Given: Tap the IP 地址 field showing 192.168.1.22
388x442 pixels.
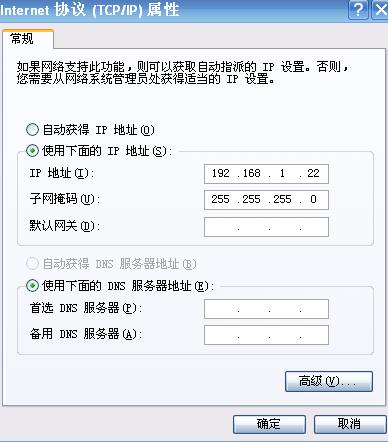Looking at the screenshot, I should tap(266, 174).
